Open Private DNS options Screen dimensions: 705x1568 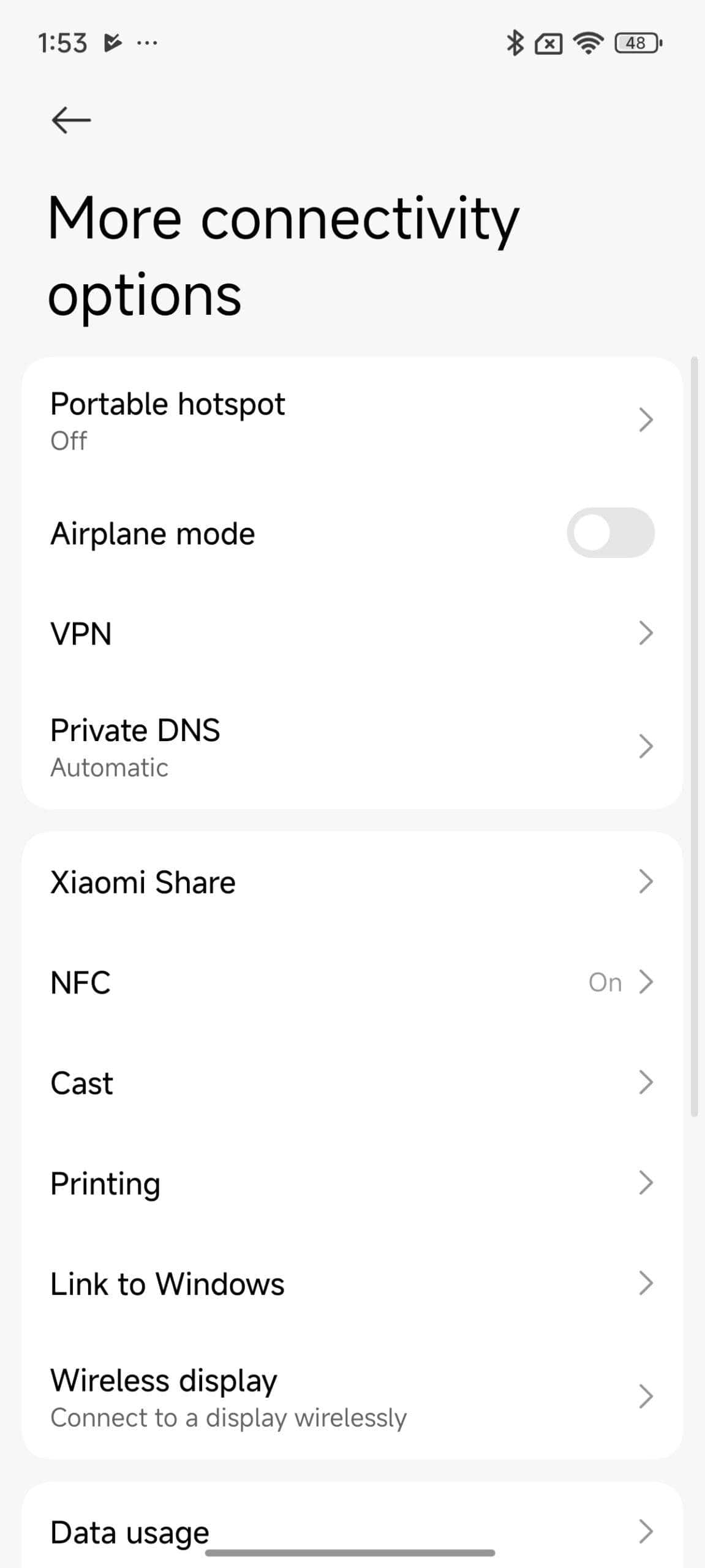tap(352, 747)
